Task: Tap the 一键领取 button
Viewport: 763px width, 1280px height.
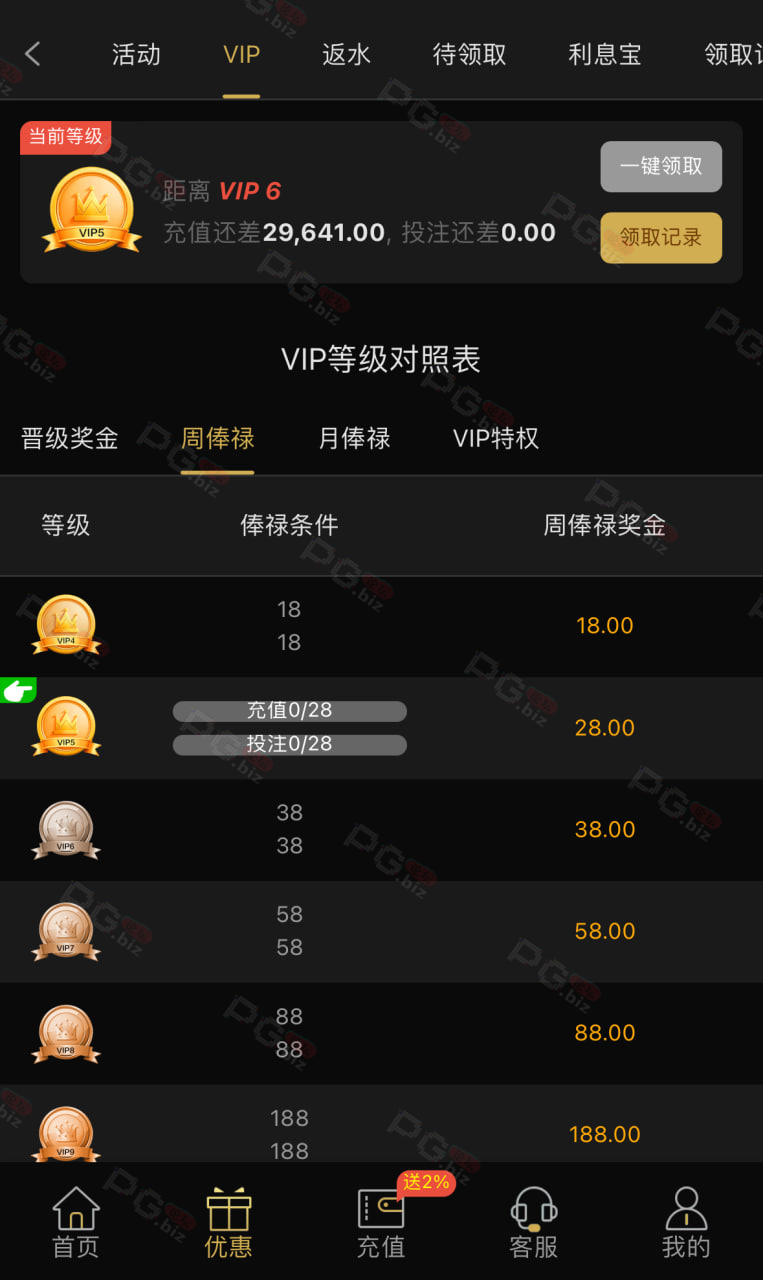Action: pyautogui.click(x=661, y=166)
